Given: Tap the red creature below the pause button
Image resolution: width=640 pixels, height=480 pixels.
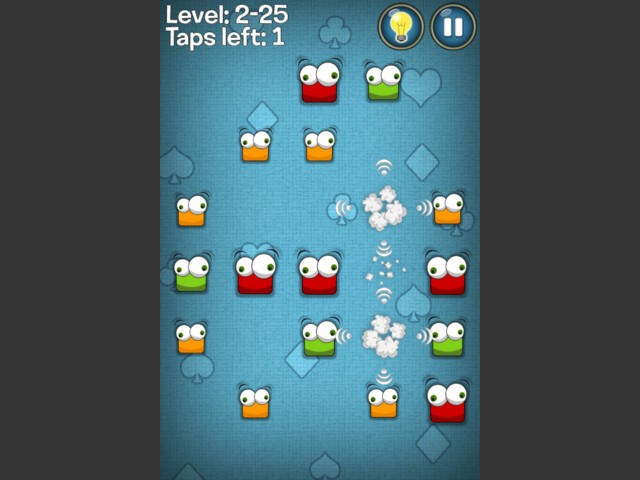Looking at the screenshot, I should pyautogui.click(x=447, y=273).
